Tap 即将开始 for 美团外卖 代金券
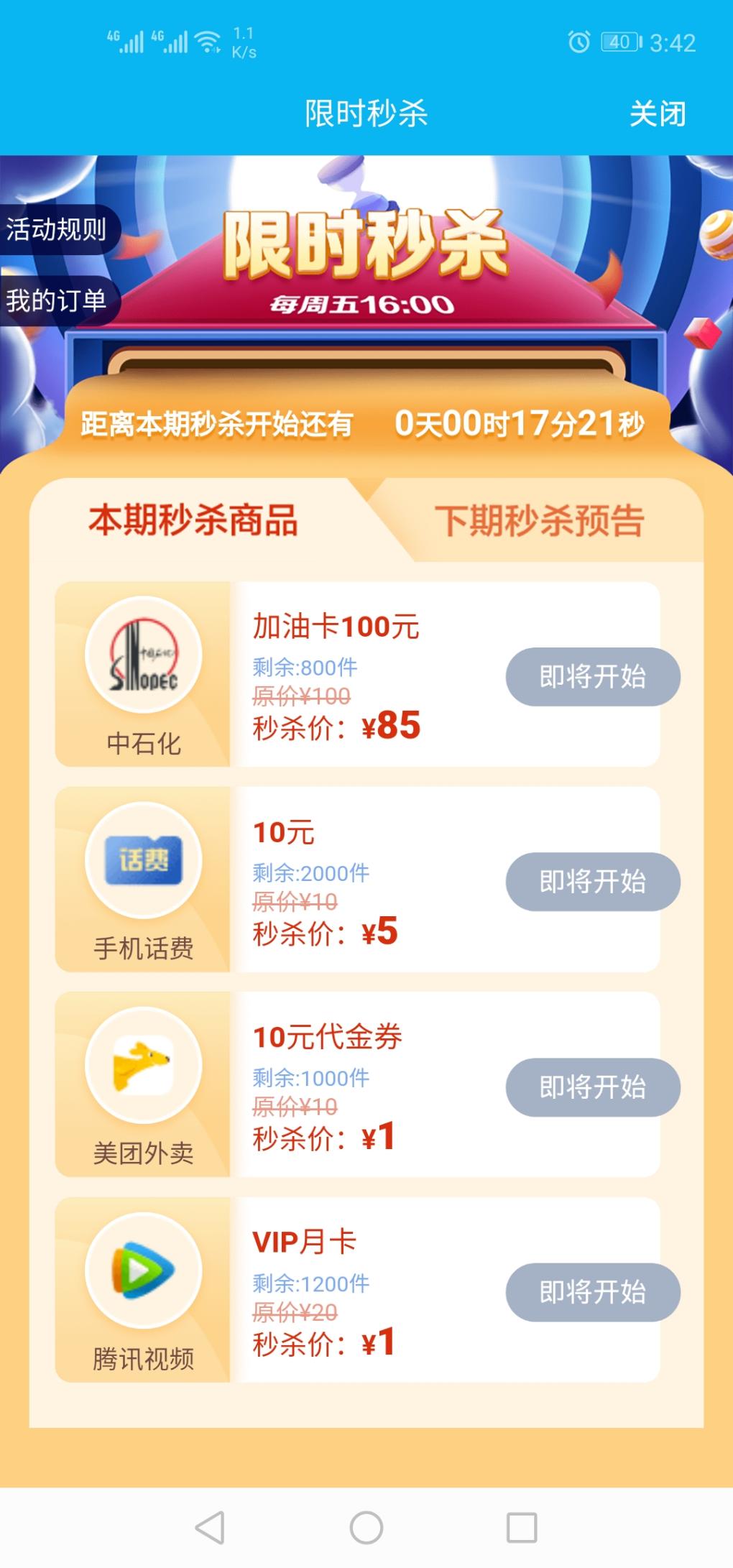The width and height of the screenshot is (733, 1568). pos(592,1087)
